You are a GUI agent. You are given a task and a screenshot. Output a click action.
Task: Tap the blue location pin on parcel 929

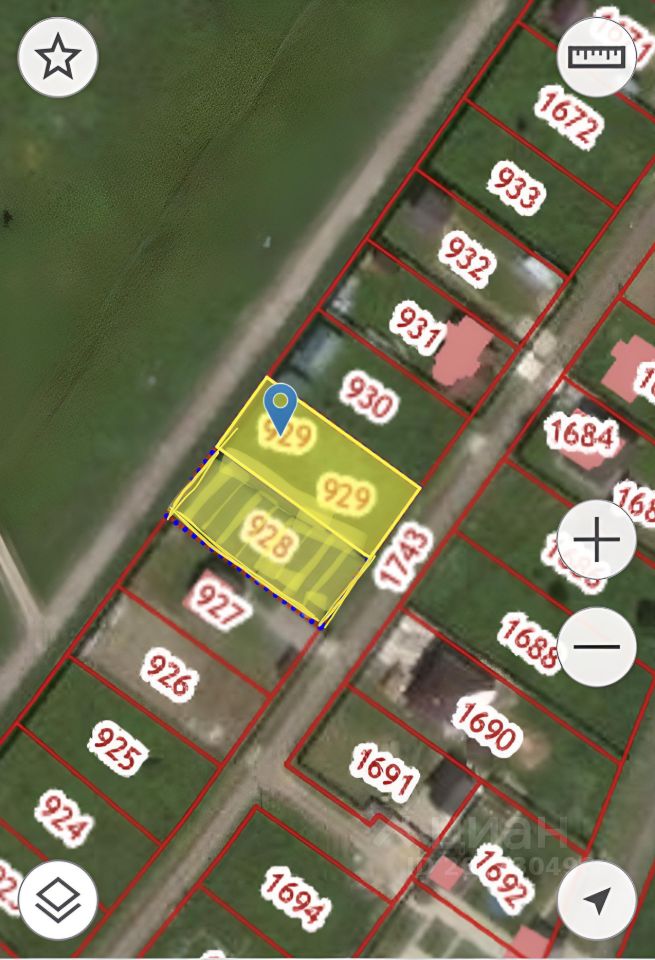click(281, 405)
